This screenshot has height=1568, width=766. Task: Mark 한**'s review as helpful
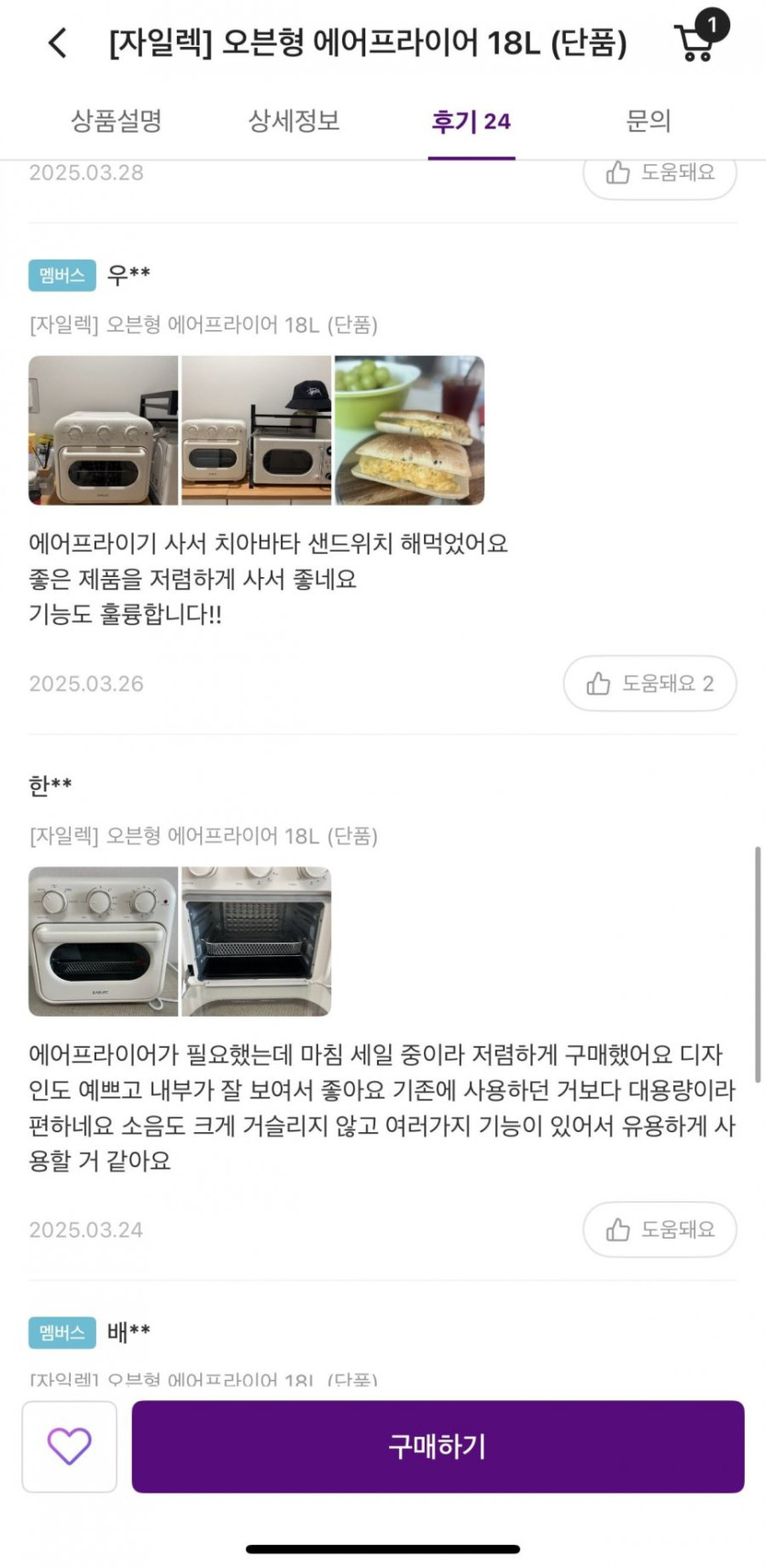tap(660, 1229)
